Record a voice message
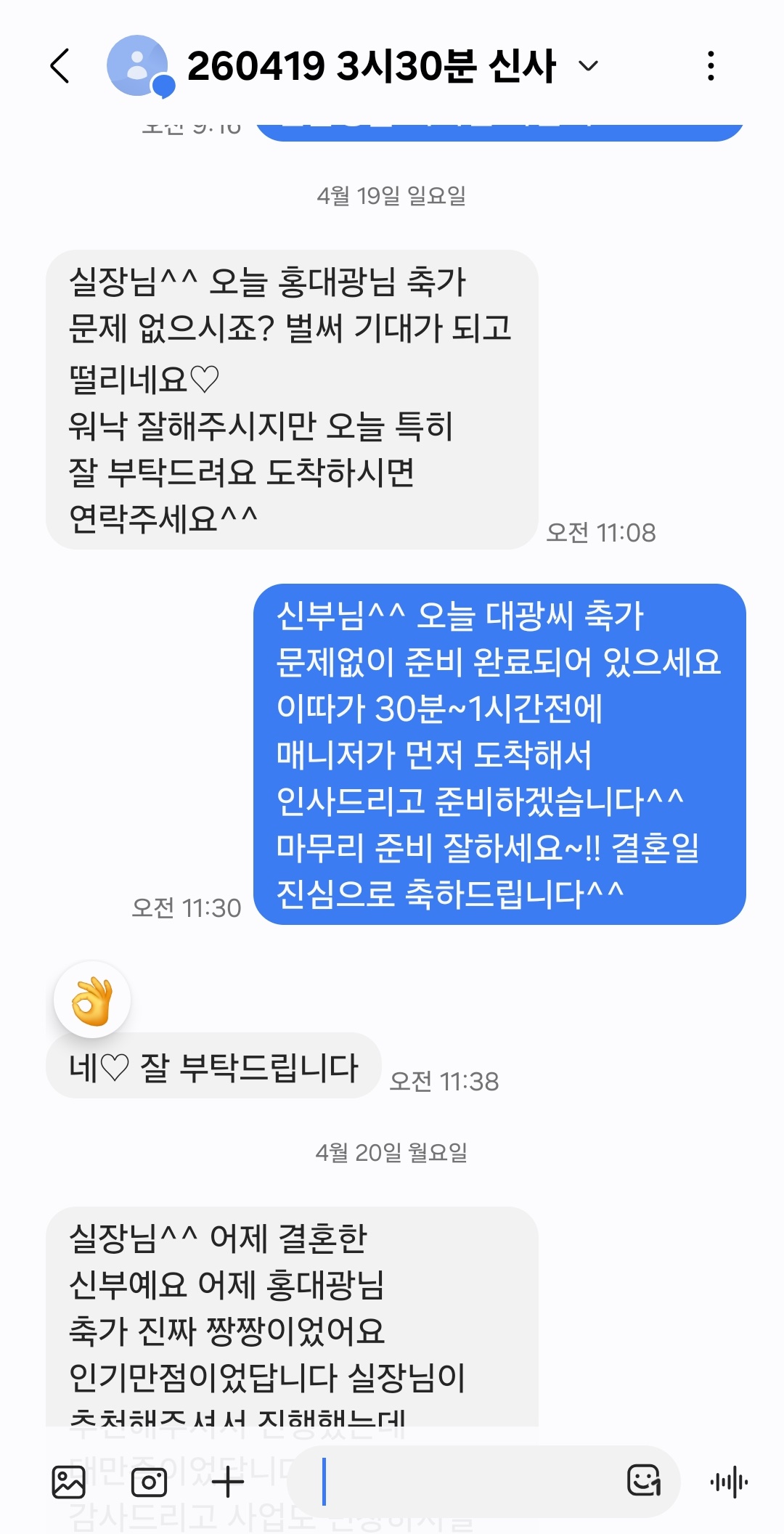784x1534 pixels. (x=729, y=1482)
